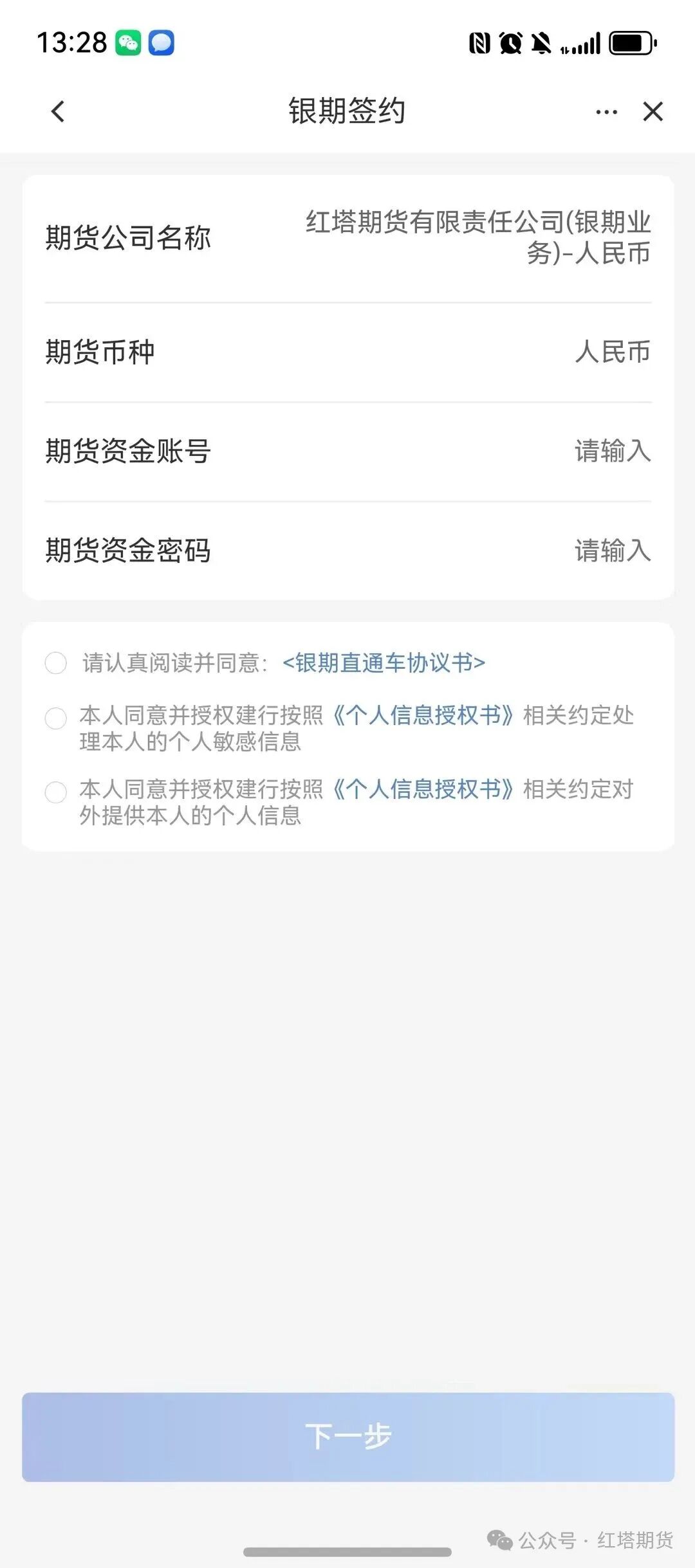Screen dimensions: 695x1568
Task: Open the more options "..." menu
Action: pyautogui.click(x=606, y=112)
